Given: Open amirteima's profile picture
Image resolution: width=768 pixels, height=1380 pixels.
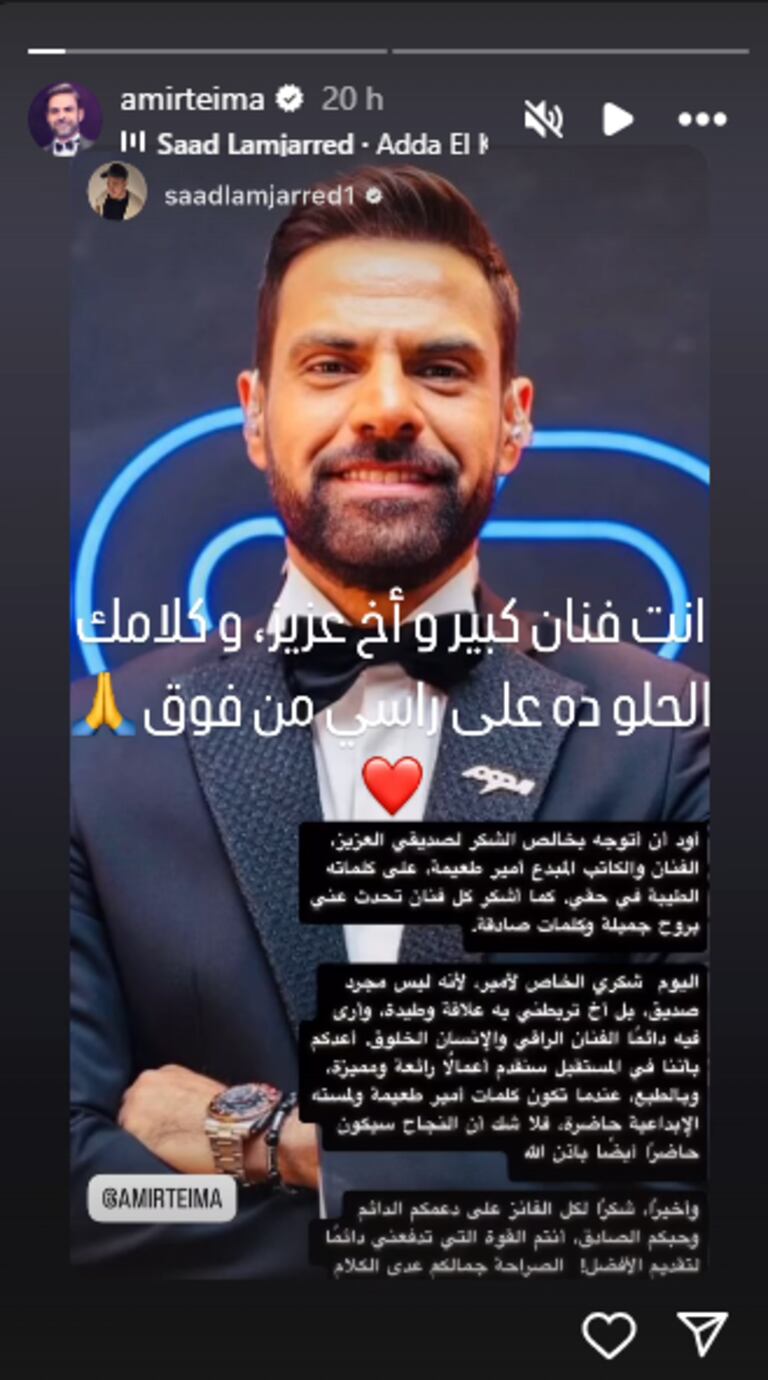Looking at the screenshot, I should (x=65, y=118).
